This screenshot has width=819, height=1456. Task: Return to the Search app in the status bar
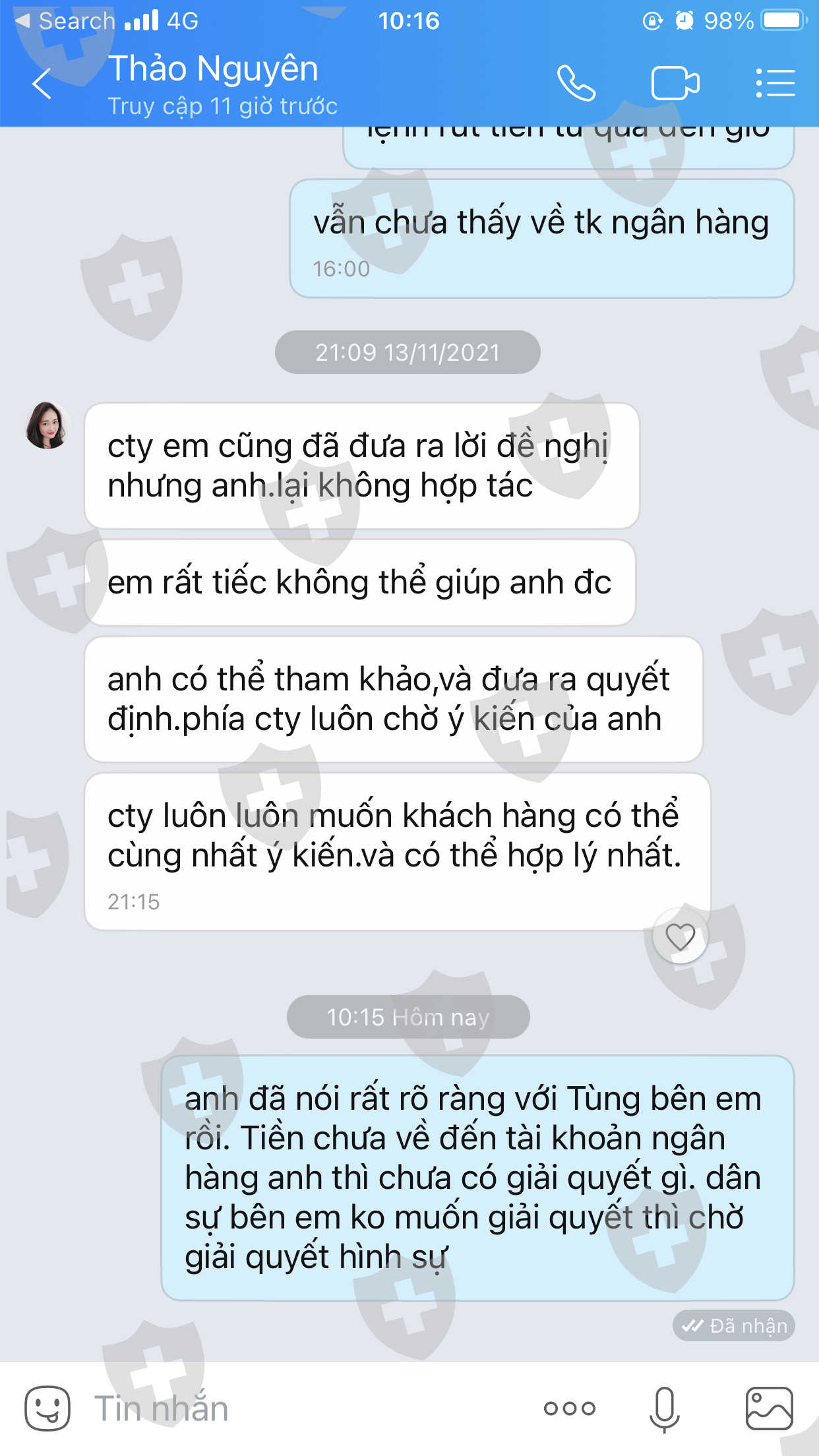[65, 21]
